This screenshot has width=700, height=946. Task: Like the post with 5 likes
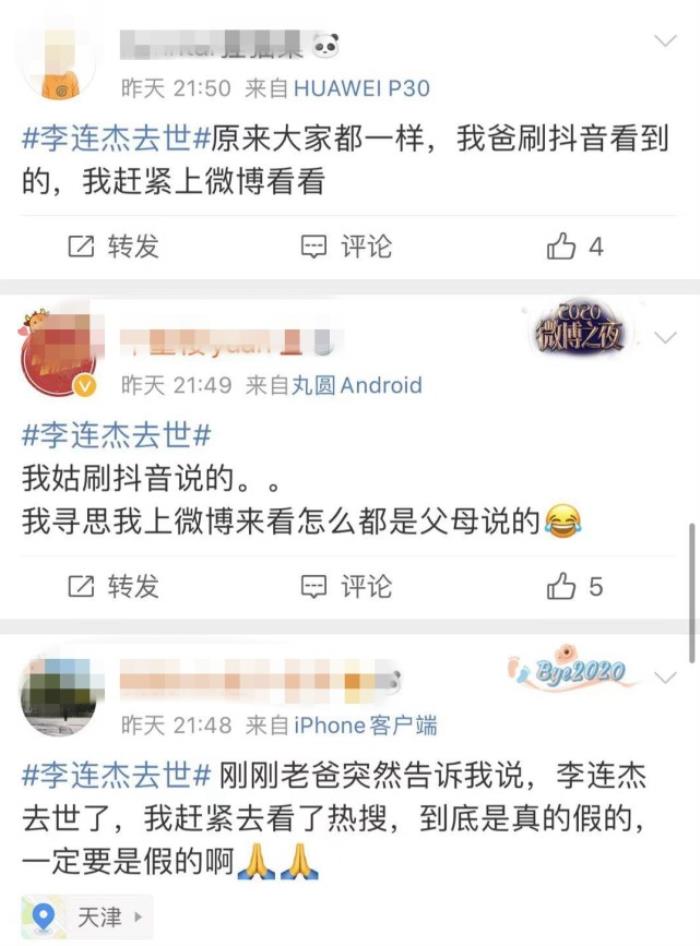click(x=575, y=586)
